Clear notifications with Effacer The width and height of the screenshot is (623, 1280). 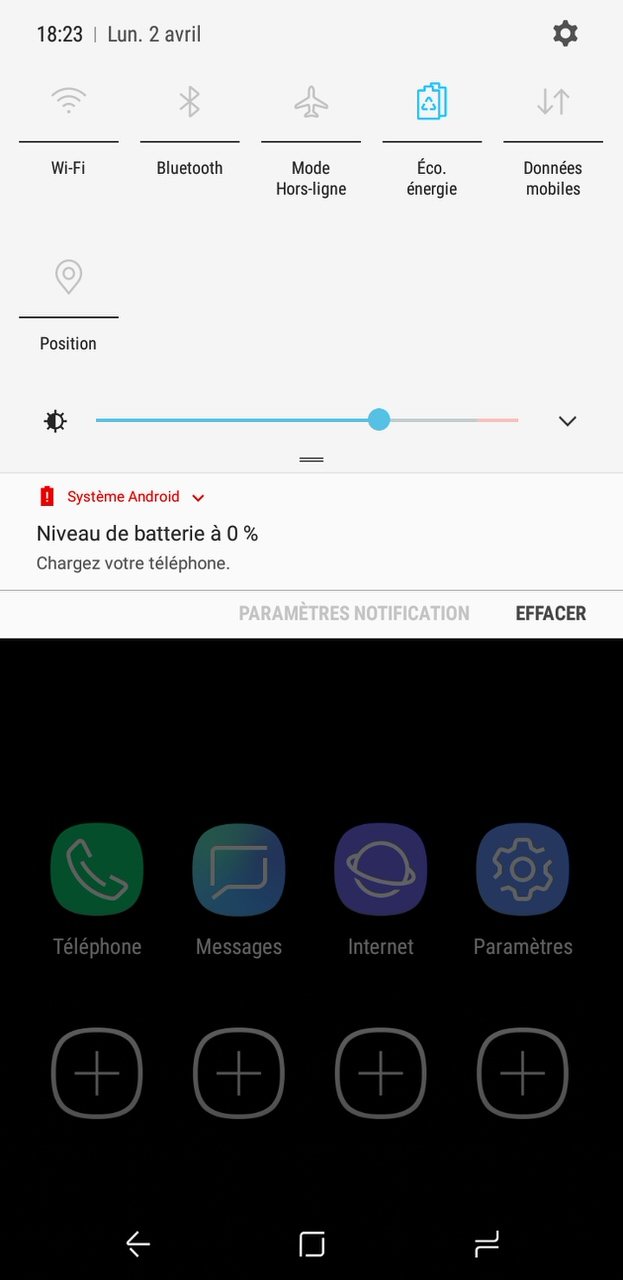(x=550, y=613)
